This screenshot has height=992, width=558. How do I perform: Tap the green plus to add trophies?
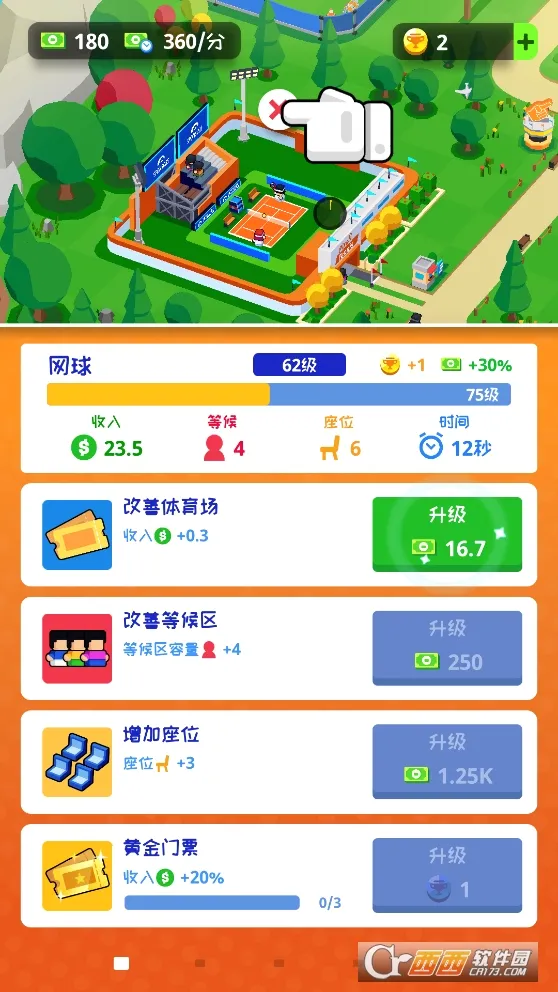525,42
